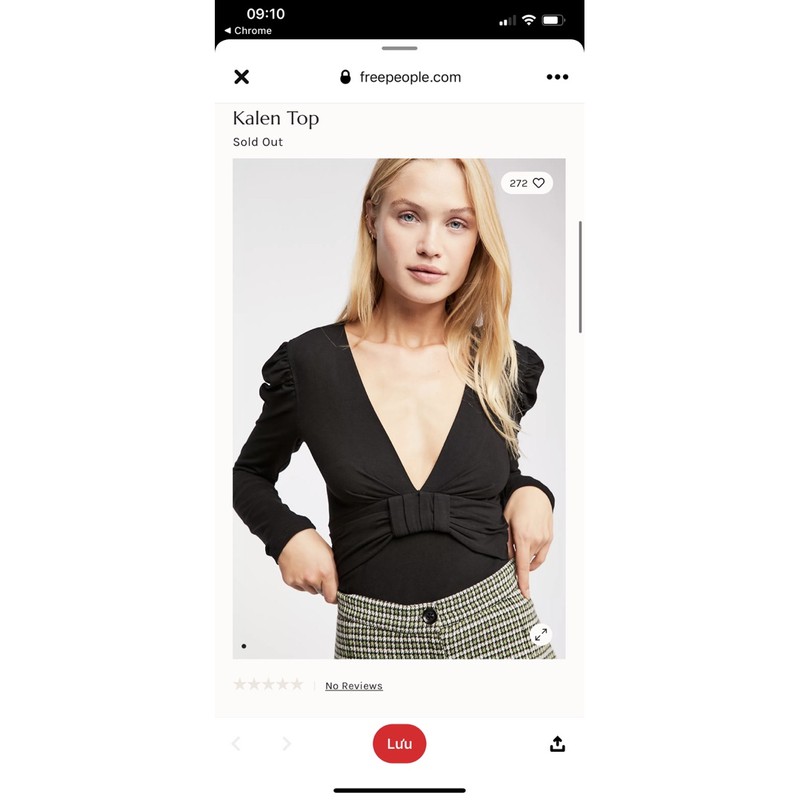The width and height of the screenshot is (800, 800).
Task: Tap the red Lưu save button
Action: (399, 743)
